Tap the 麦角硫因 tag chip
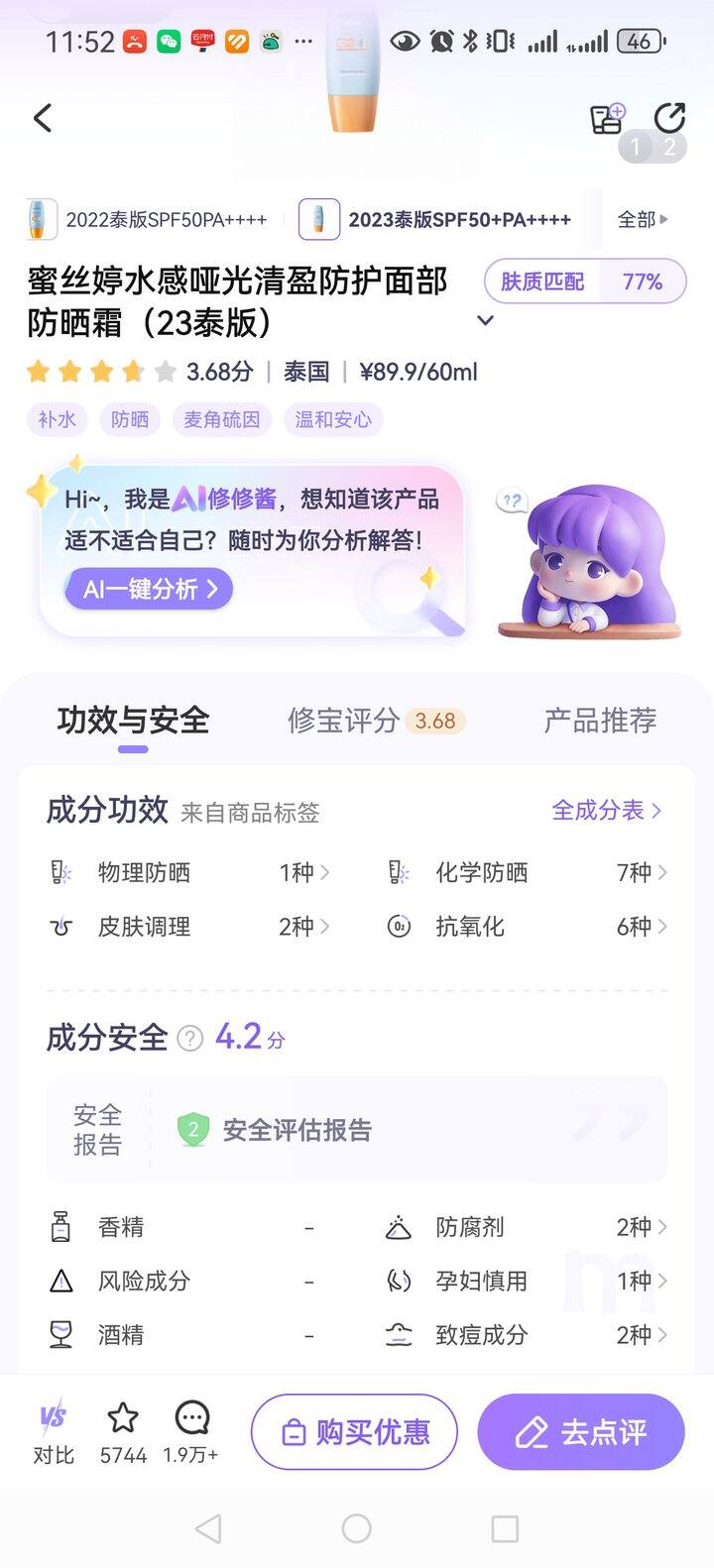Screen dimensions: 714x1568 [x=222, y=419]
